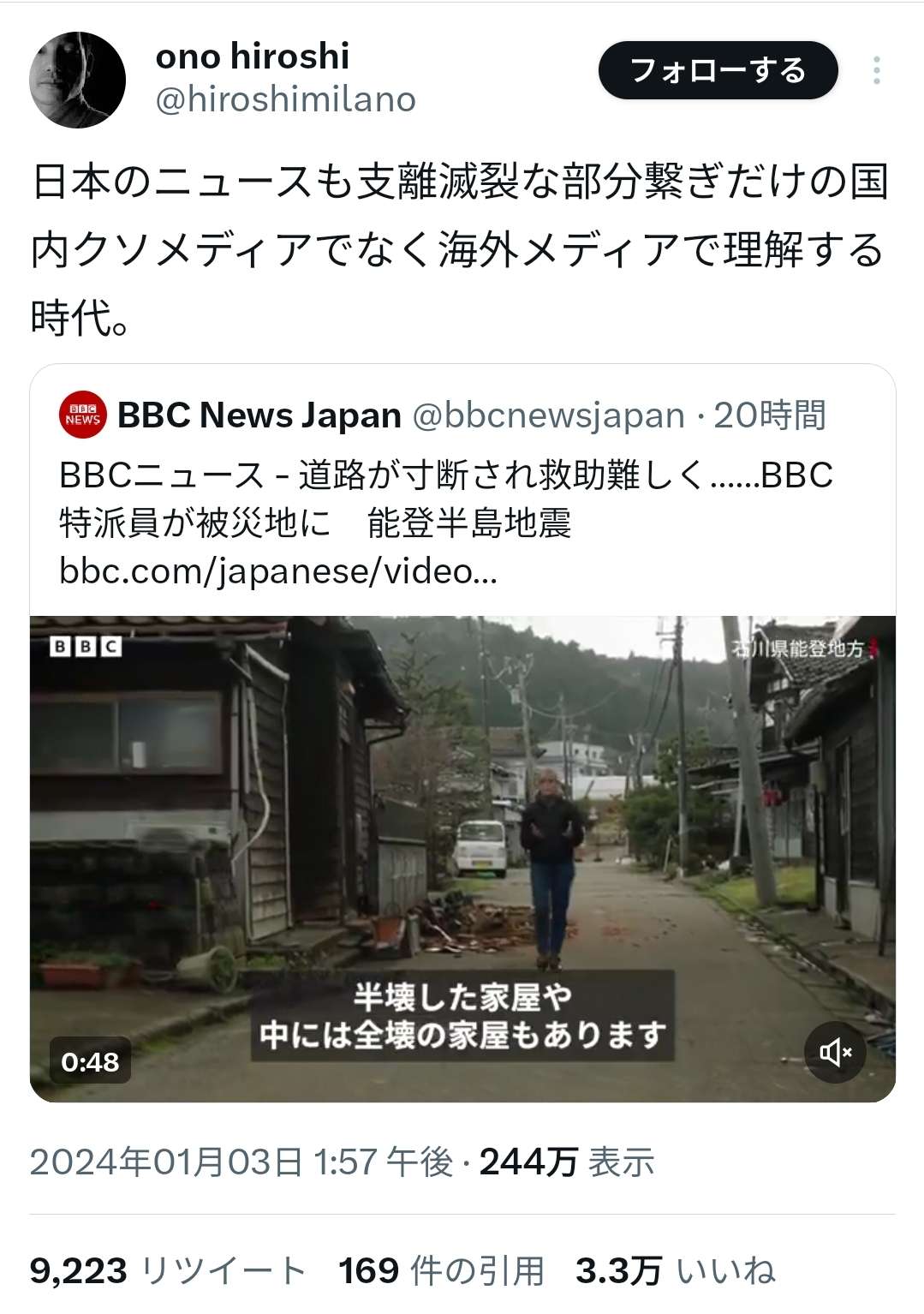924x1314 pixels.
Task: Unmute the video with the speaker icon
Action: coord(835,1052)
